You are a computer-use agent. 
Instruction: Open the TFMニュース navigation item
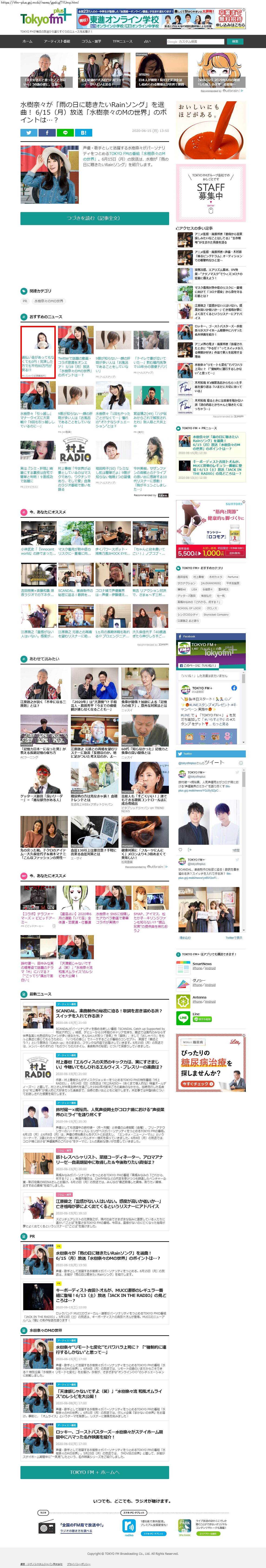tap(122, 41)
